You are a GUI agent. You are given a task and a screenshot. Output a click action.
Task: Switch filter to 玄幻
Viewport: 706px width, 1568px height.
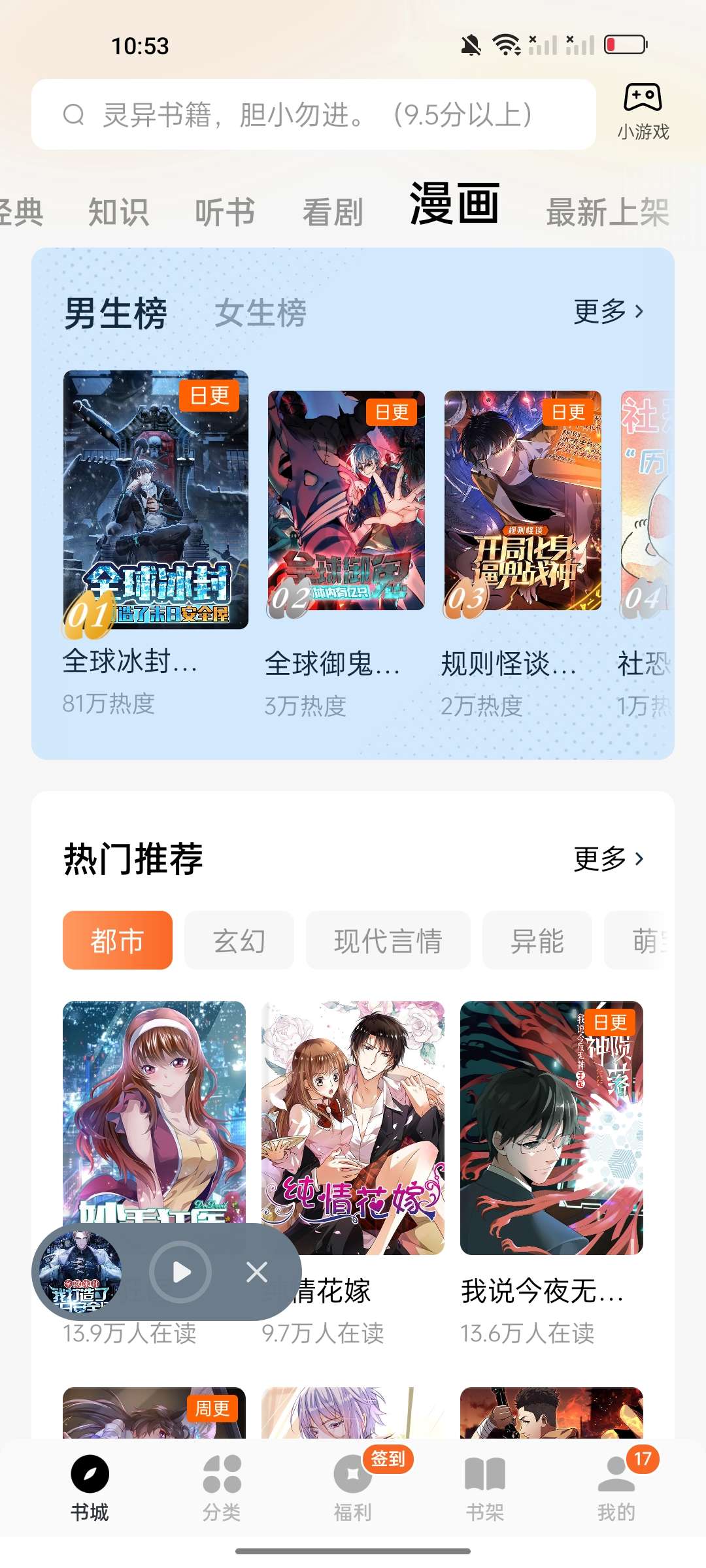coord(239,941)
